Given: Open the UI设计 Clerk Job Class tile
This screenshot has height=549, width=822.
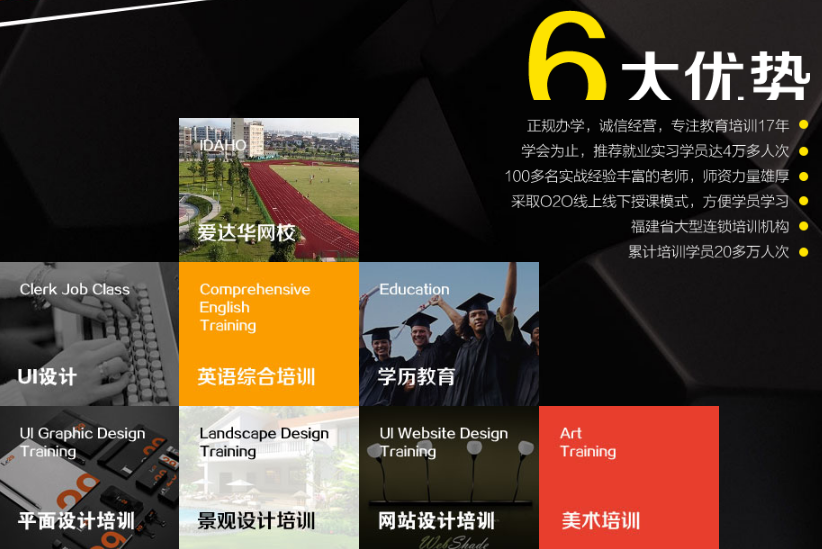Looking at the screenshot, I should point(89,334).
